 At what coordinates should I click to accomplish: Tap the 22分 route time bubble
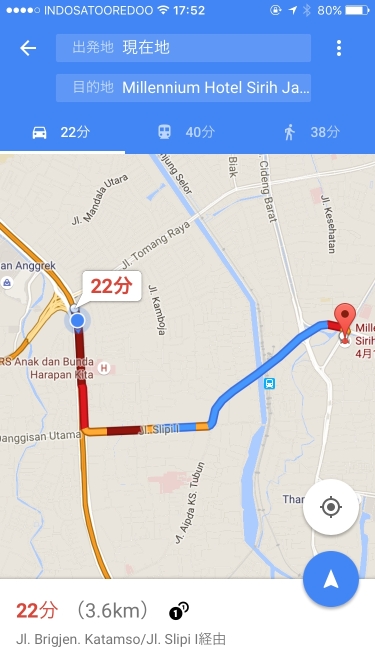[110, 287]
